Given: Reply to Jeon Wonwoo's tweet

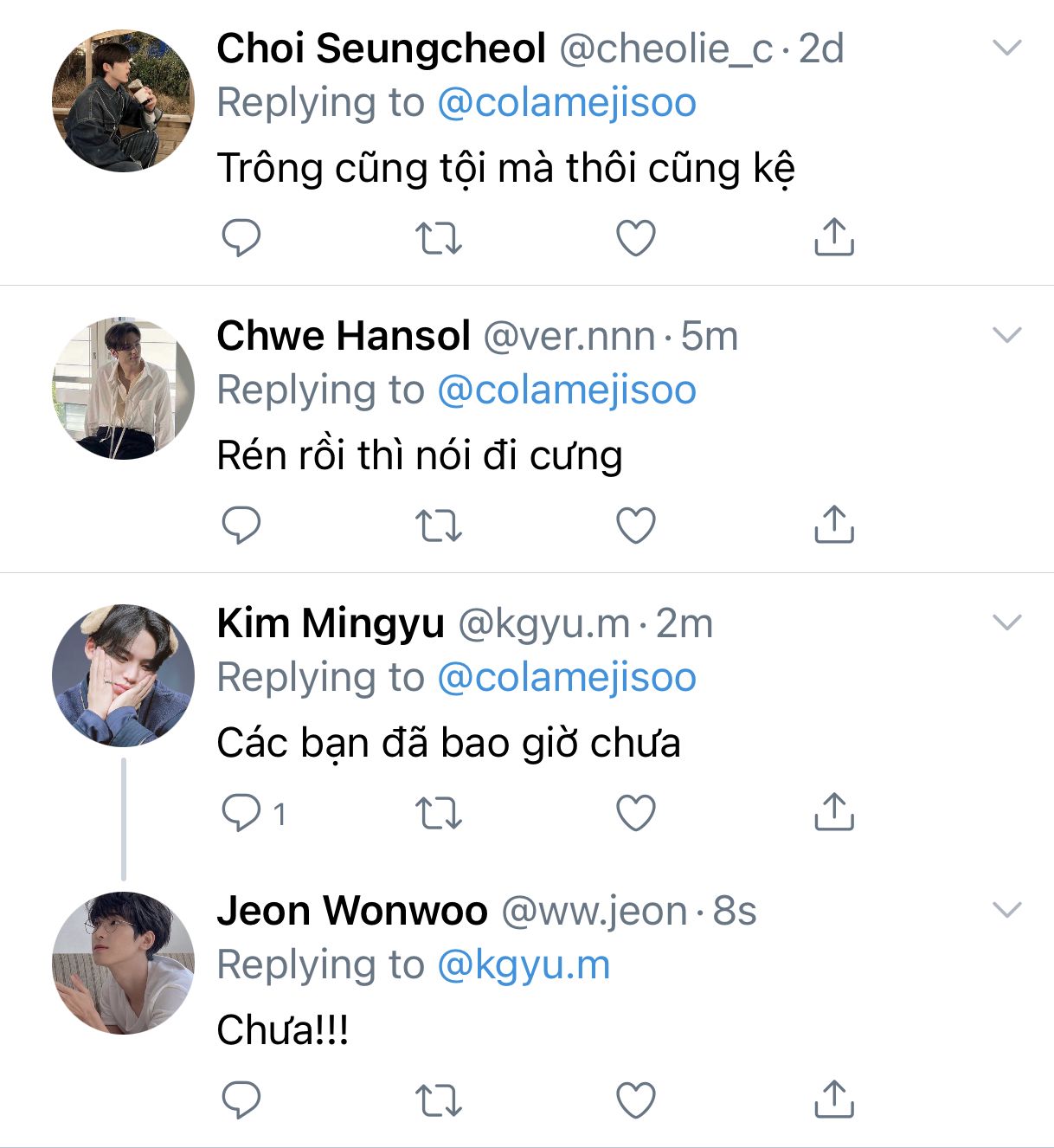Looking at the screenshot, I should (241, 1100).
